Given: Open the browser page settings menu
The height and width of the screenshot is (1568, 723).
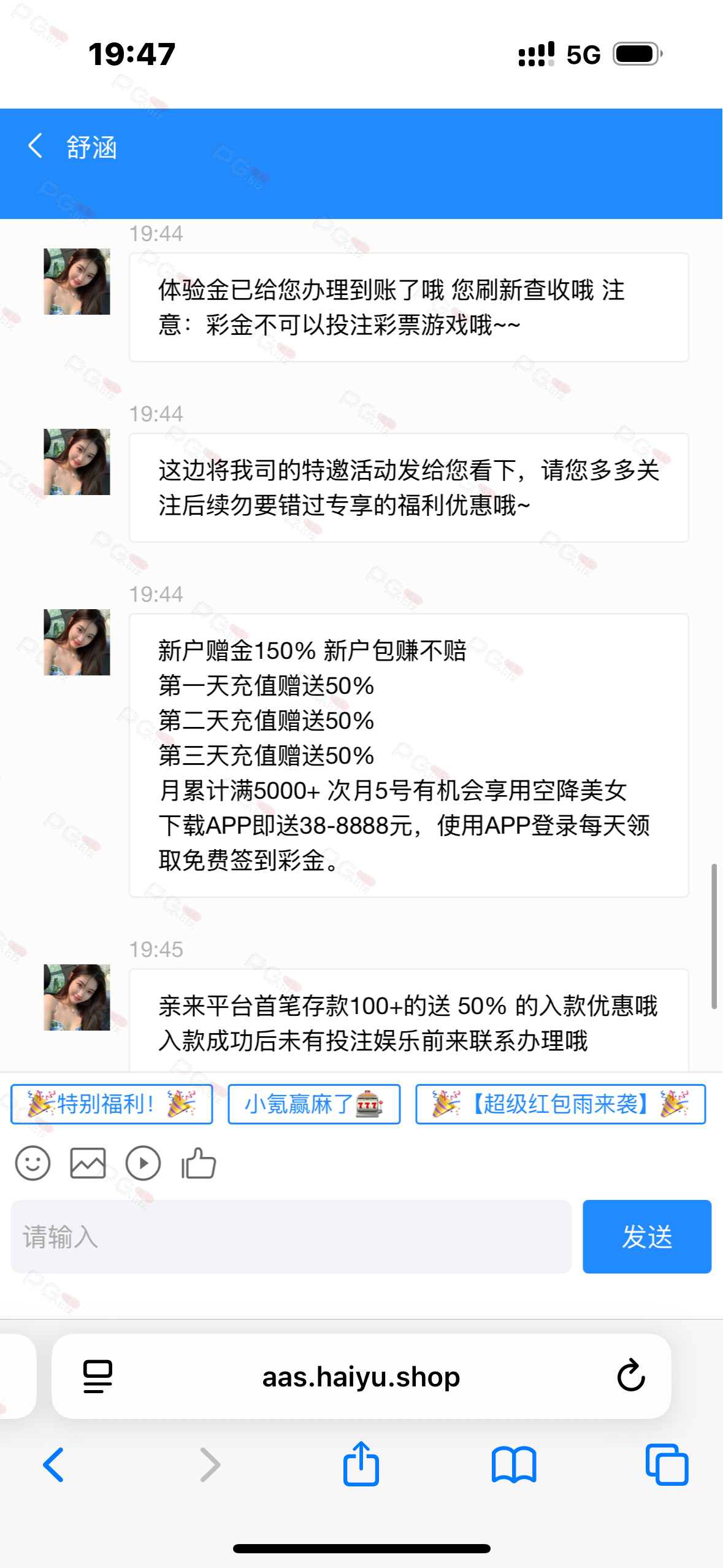Looking at the screenshot, I should click(x=98, y=1376).
